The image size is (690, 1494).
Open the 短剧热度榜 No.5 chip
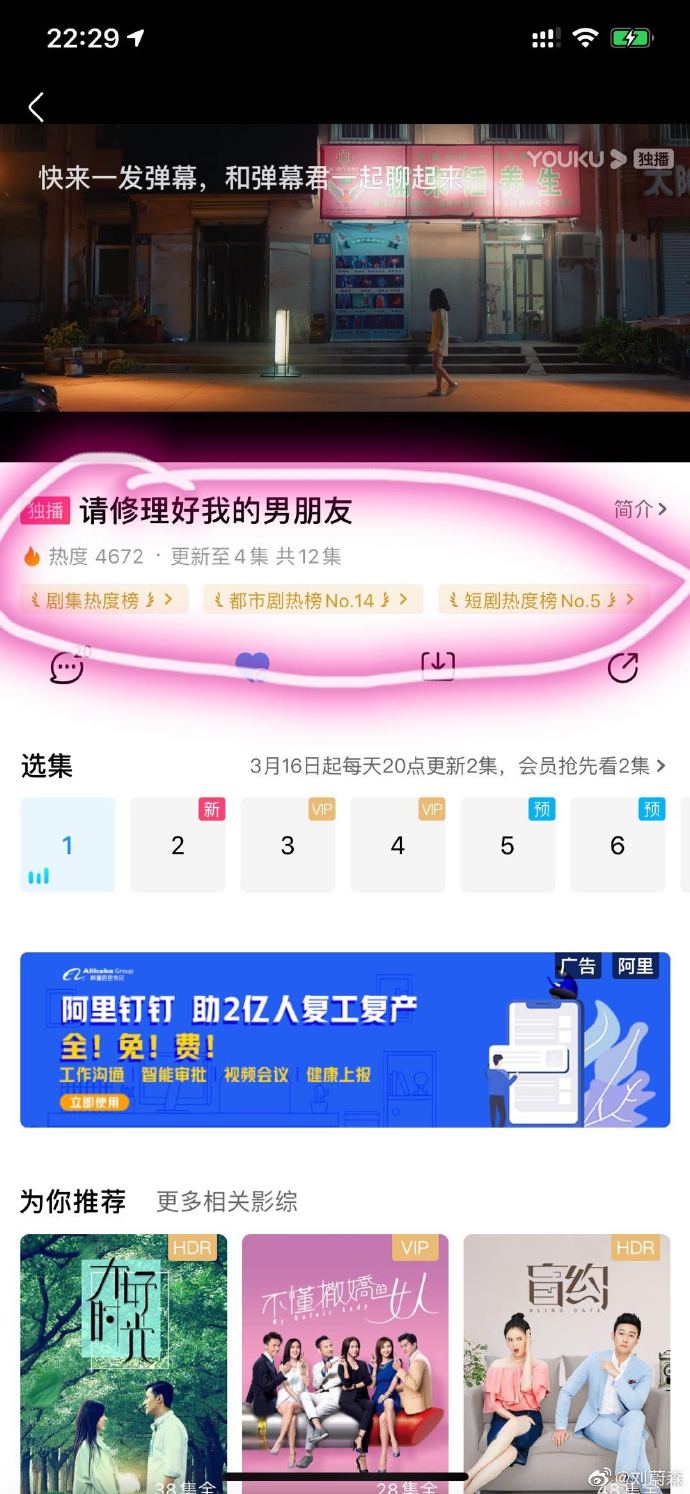click(x=542, y=600)
